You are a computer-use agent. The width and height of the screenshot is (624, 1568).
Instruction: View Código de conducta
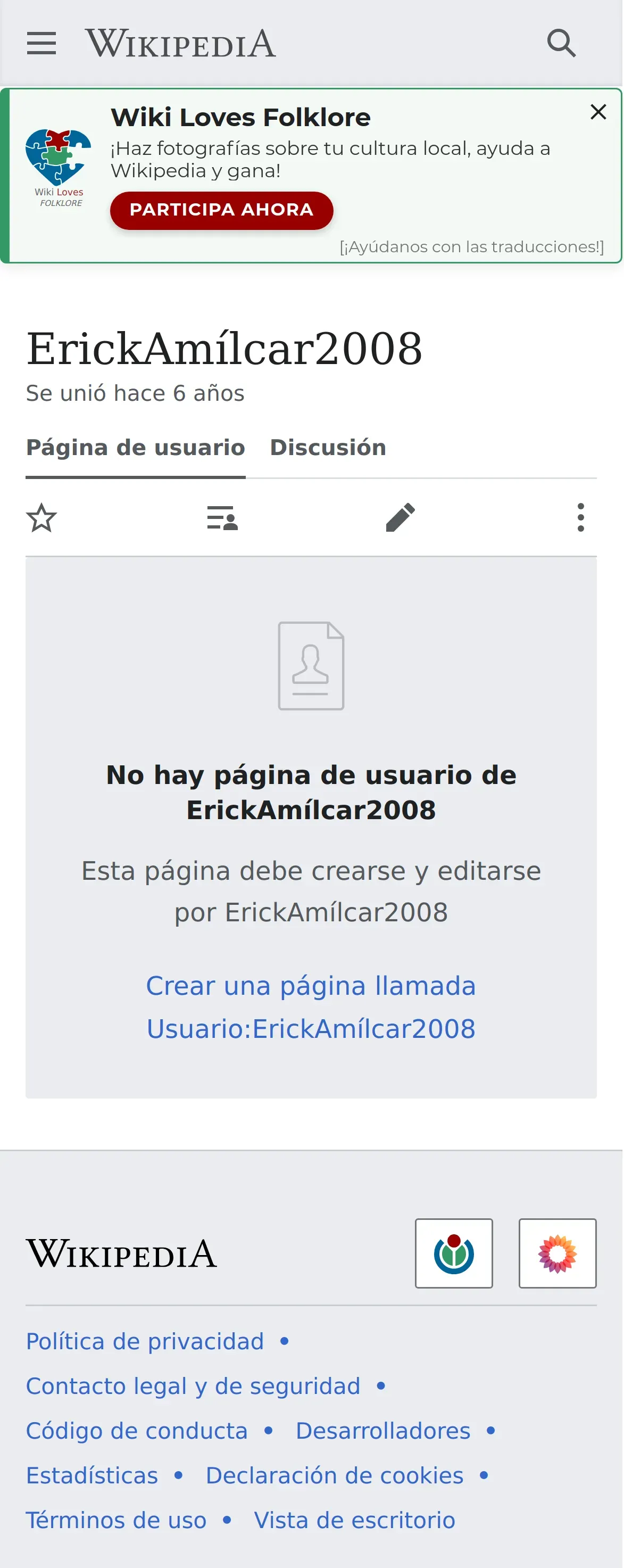[x=137, y=1431]
